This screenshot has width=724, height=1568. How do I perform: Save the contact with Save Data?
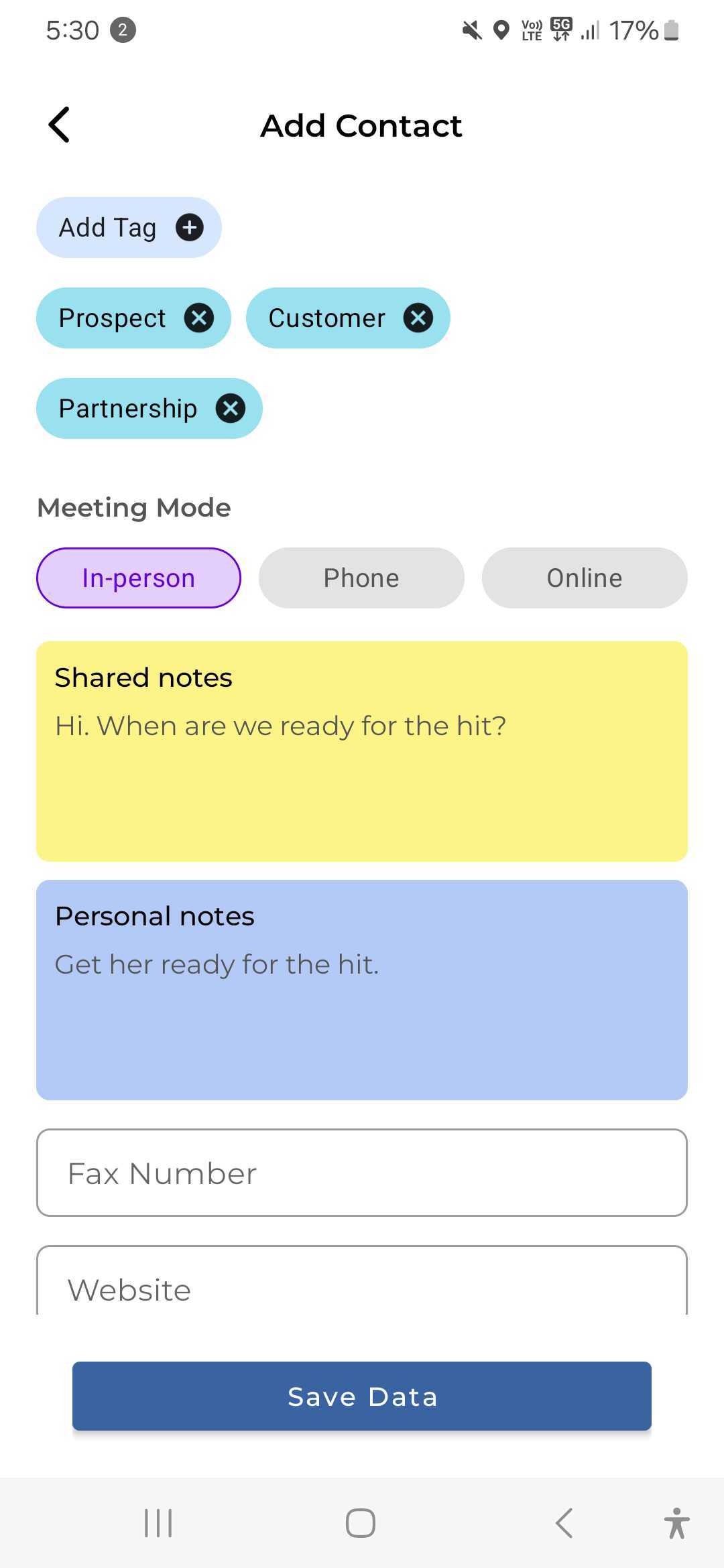coord(362,1396)
